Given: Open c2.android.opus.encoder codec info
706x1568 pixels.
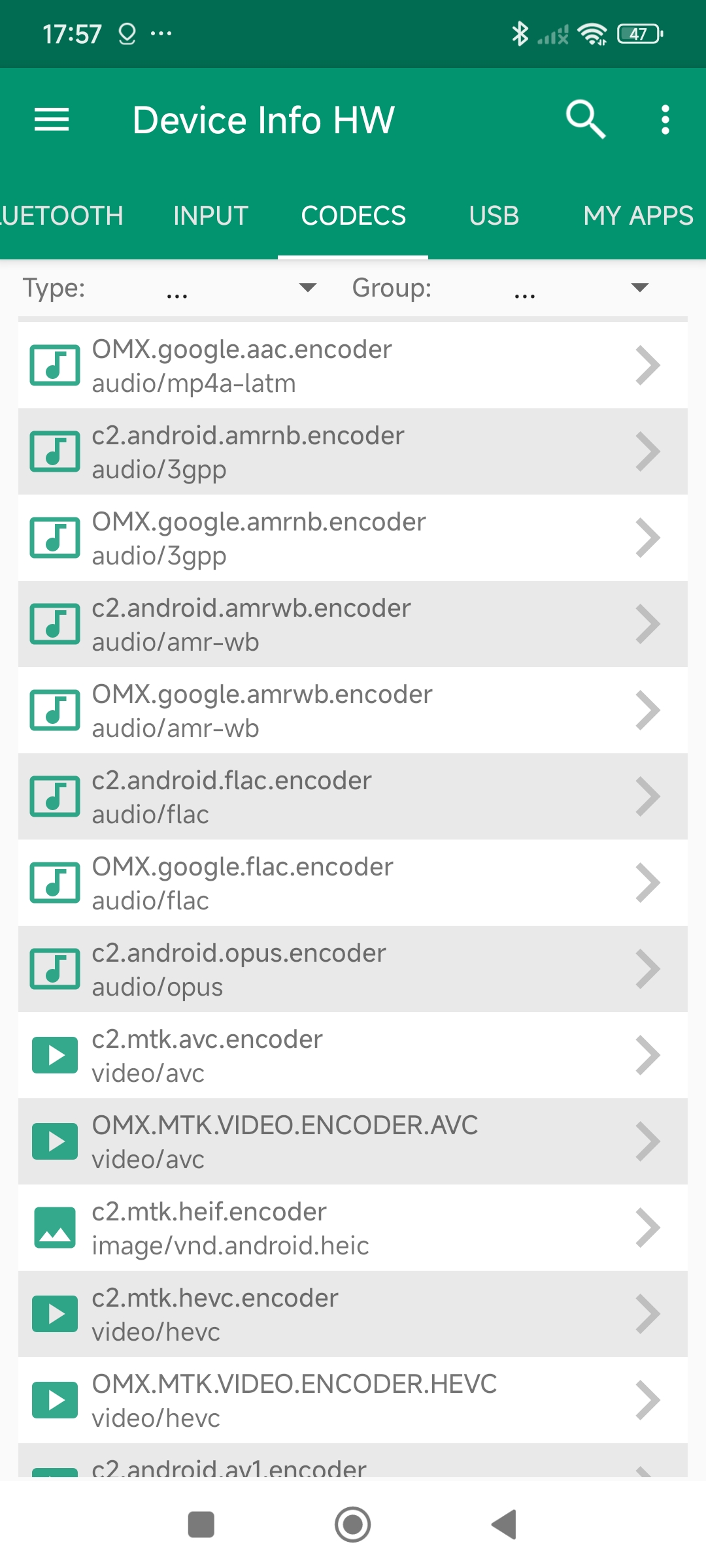Looking at the screenshot, I should (x=353, y=970).
